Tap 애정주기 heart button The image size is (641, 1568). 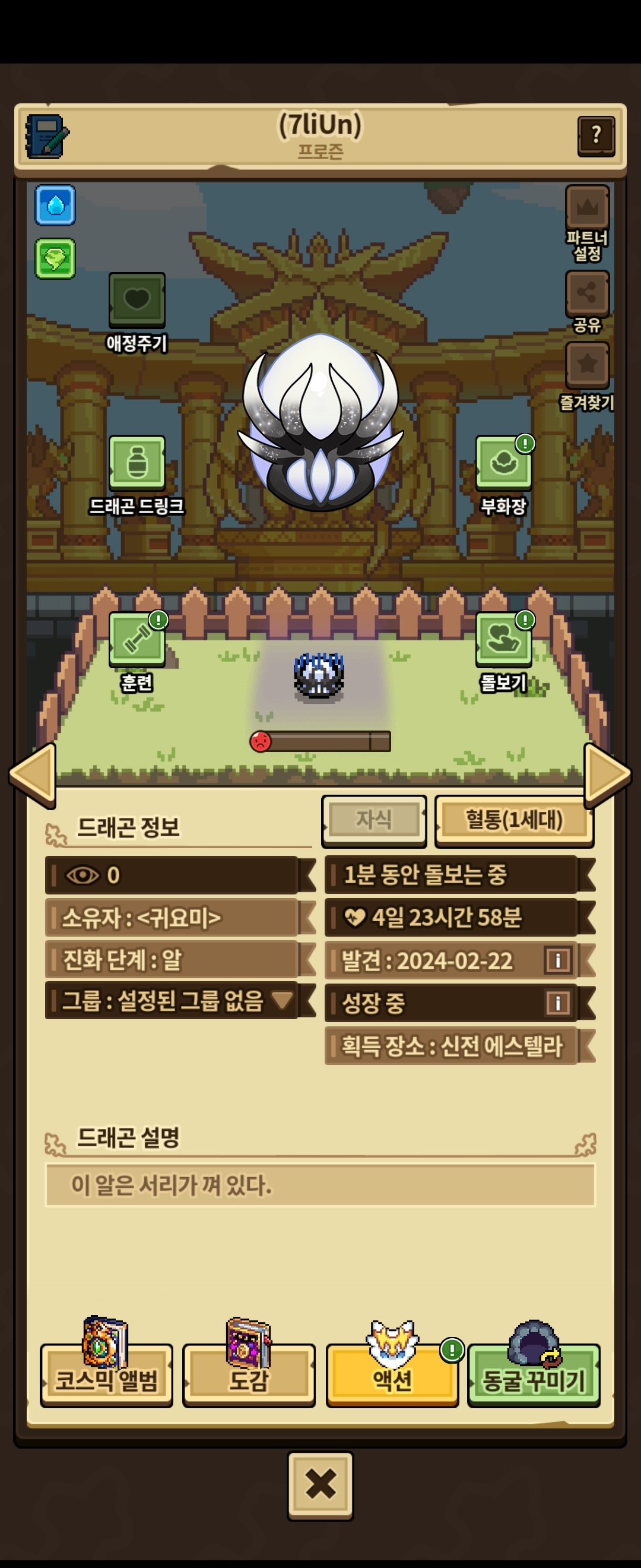(137, 299)
